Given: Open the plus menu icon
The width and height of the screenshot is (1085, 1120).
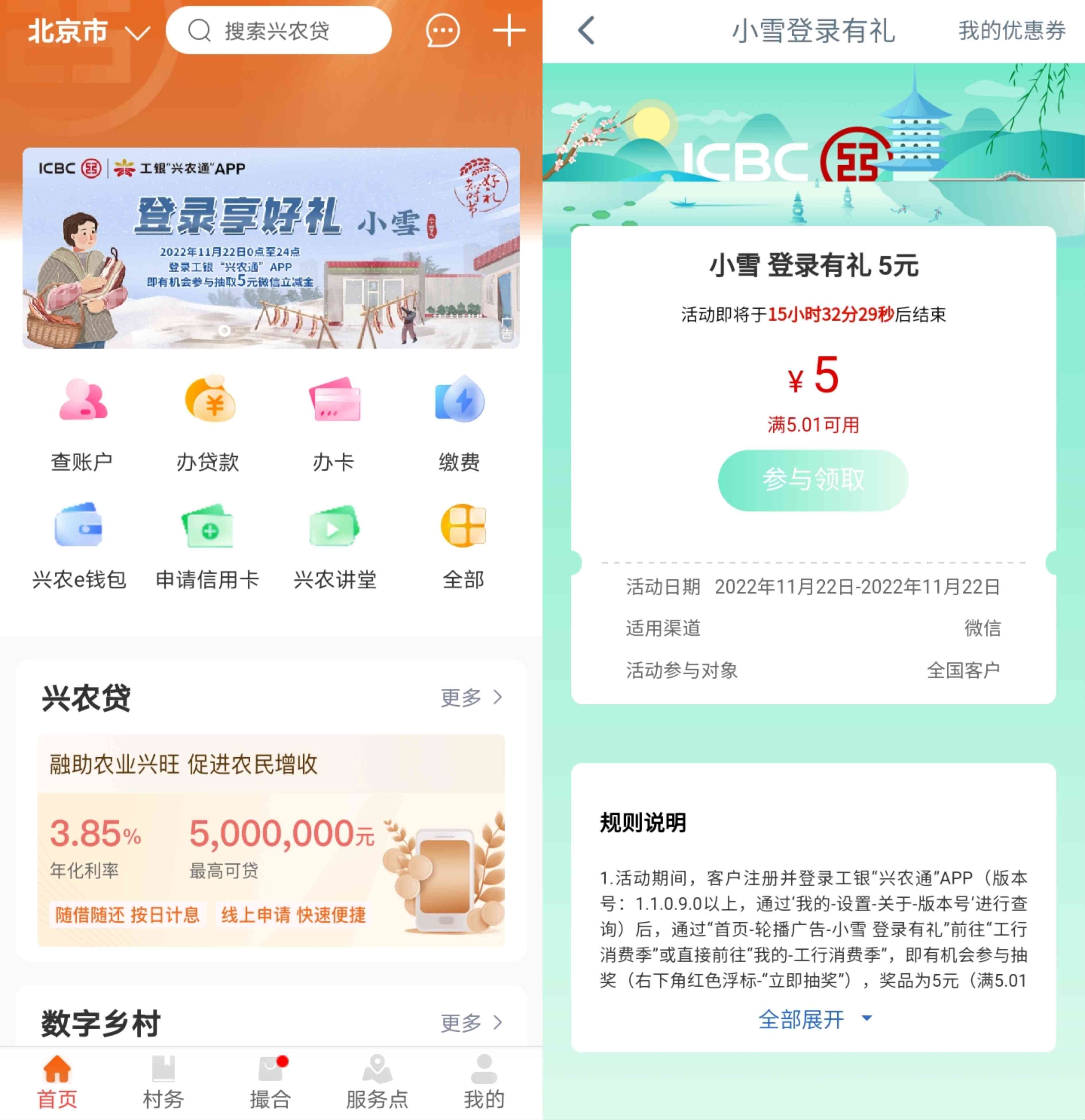Looking at the screenshot, I should coord(508,31).
